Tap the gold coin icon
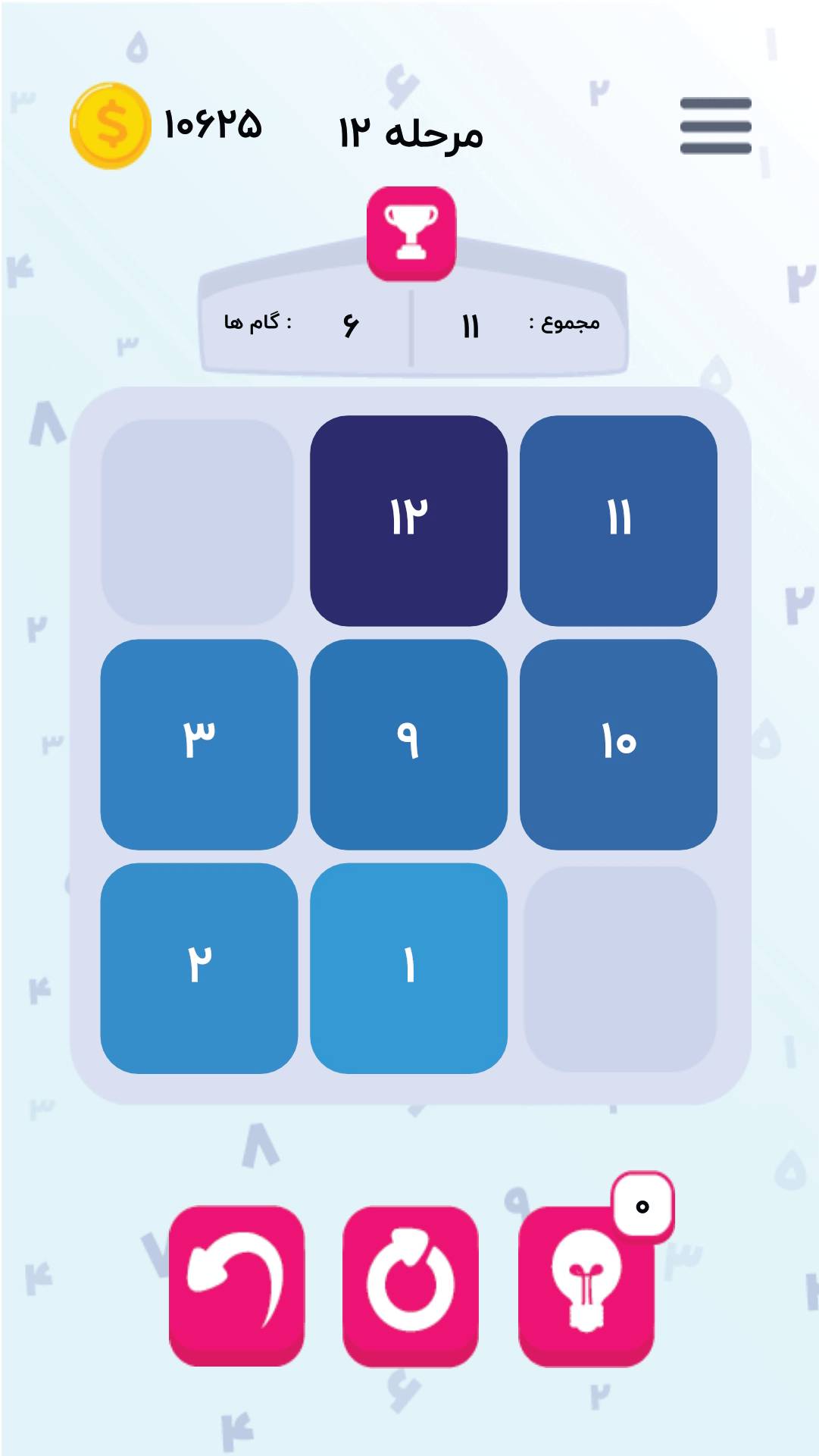Screen dimensions: 819x1456 coord(110,125)
